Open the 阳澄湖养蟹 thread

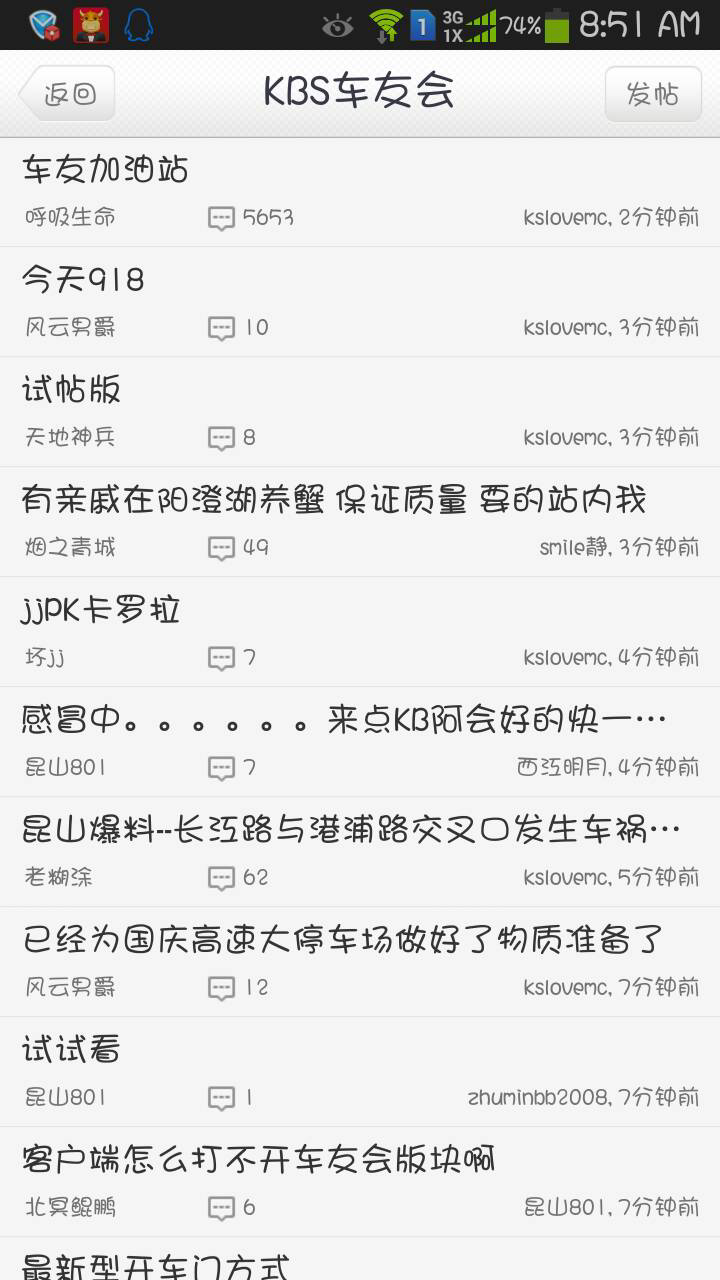[x=360, y=522]
